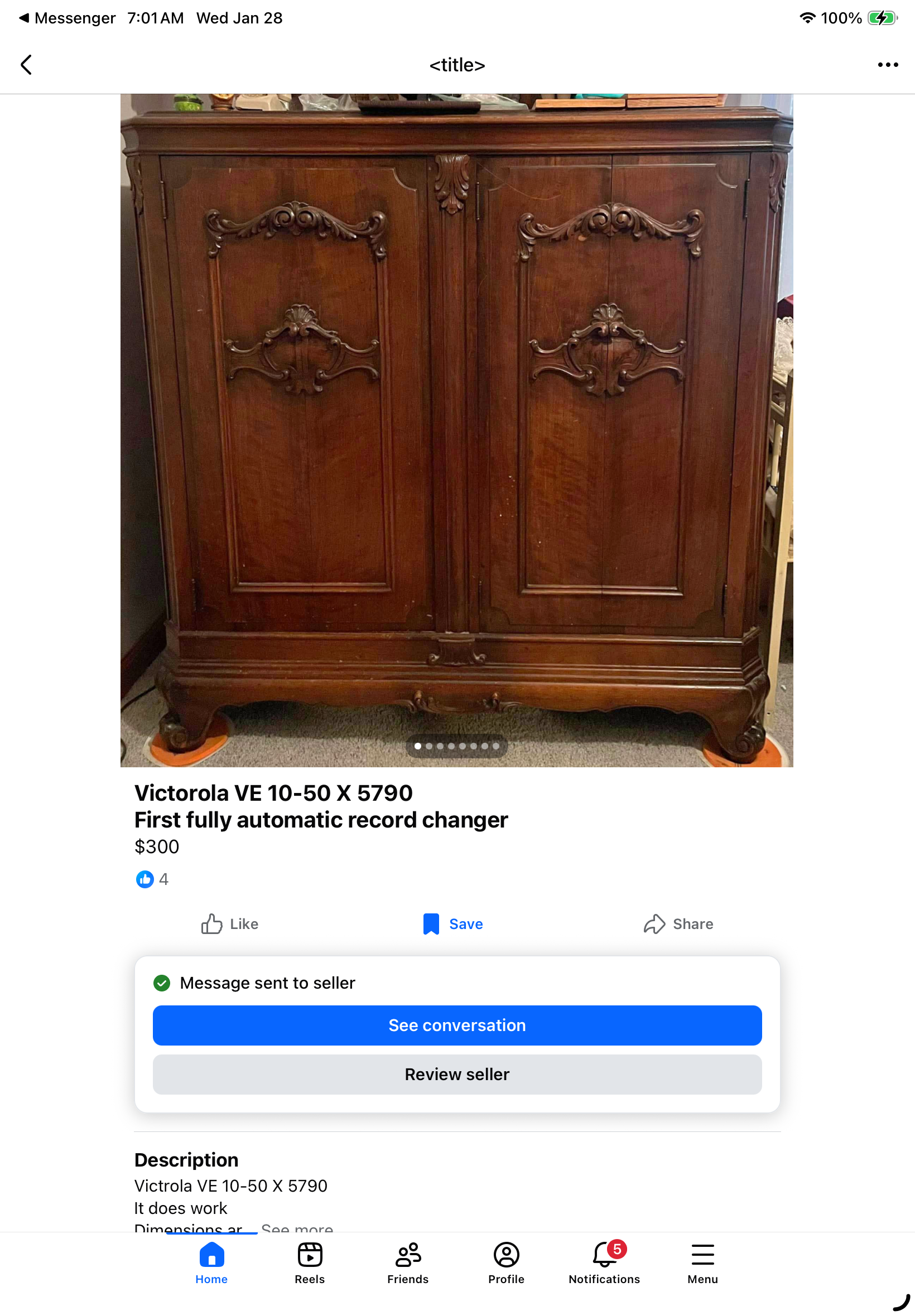915x1316 pixels.
Task: Tap Save to toggle the saved listing
Action: click(453, 923)
